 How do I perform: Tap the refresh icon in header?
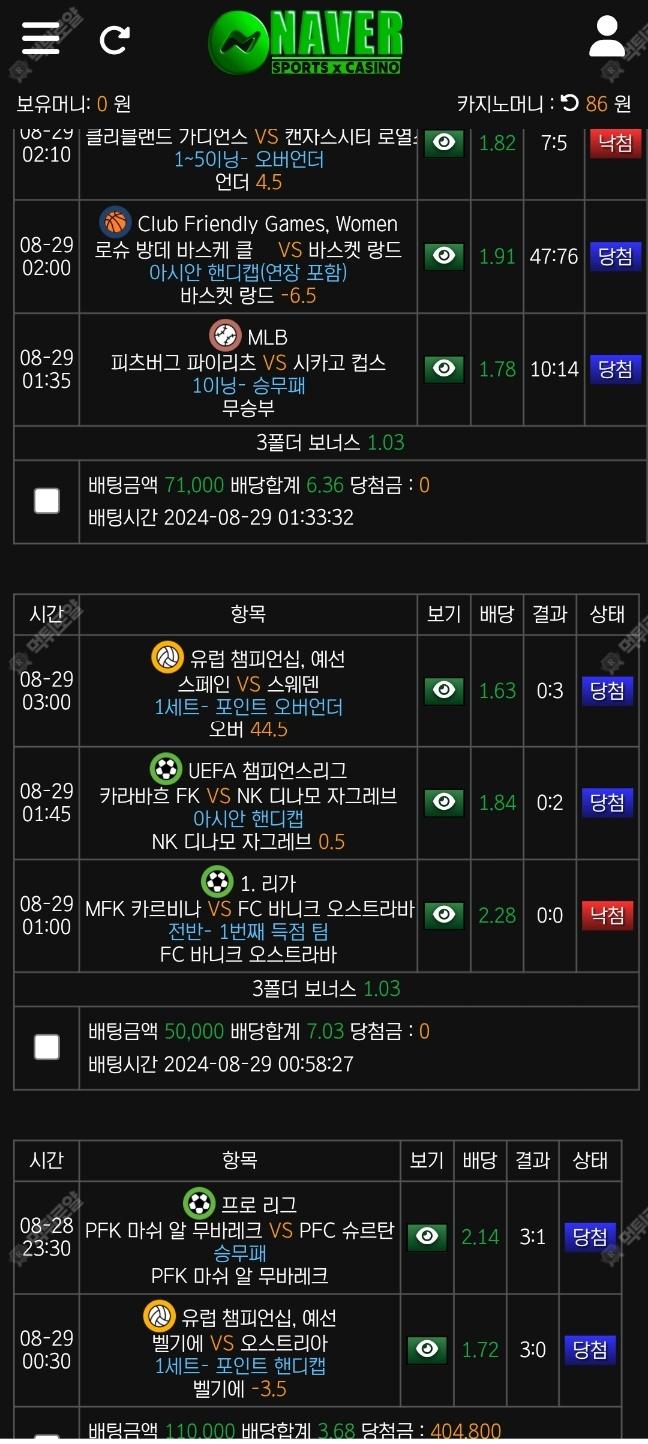(x=115, y=39)
